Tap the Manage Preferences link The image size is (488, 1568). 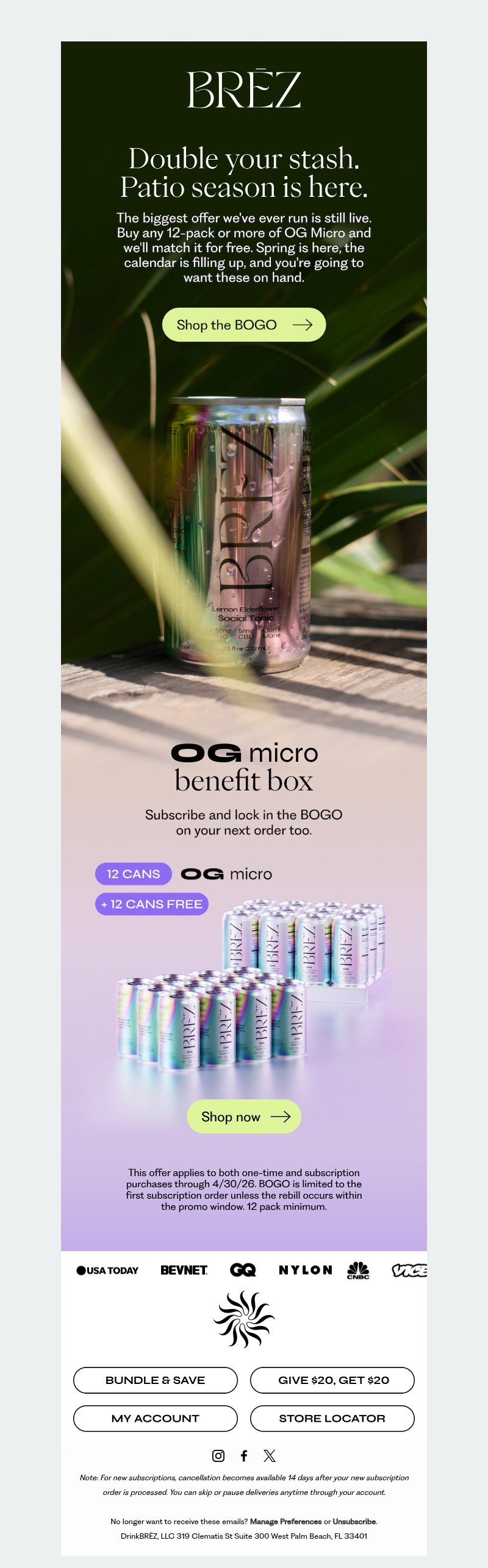[x=285, y=1521]
